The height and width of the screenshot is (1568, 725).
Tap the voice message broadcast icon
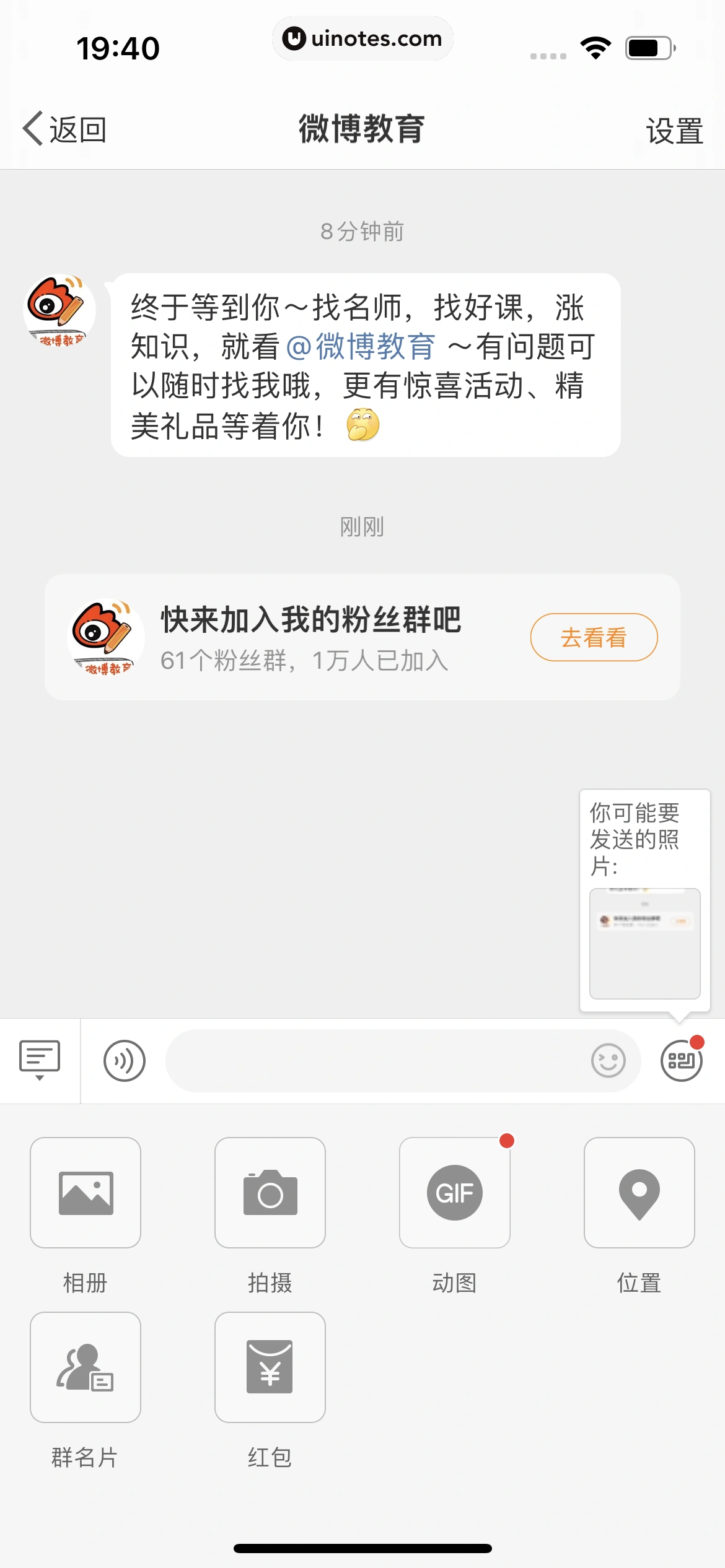pos(124,1060)
